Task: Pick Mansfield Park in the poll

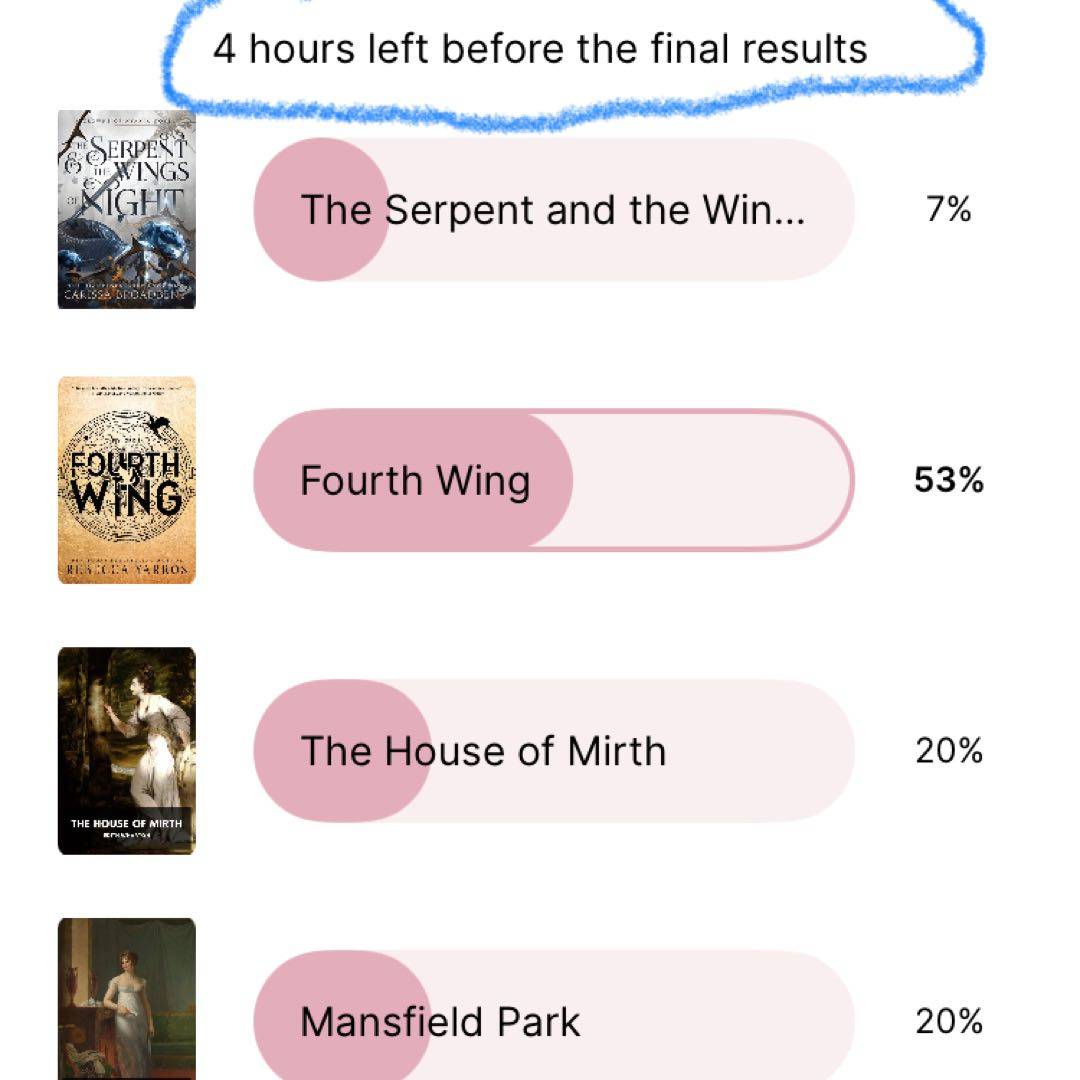Action: coord(553,1020)
